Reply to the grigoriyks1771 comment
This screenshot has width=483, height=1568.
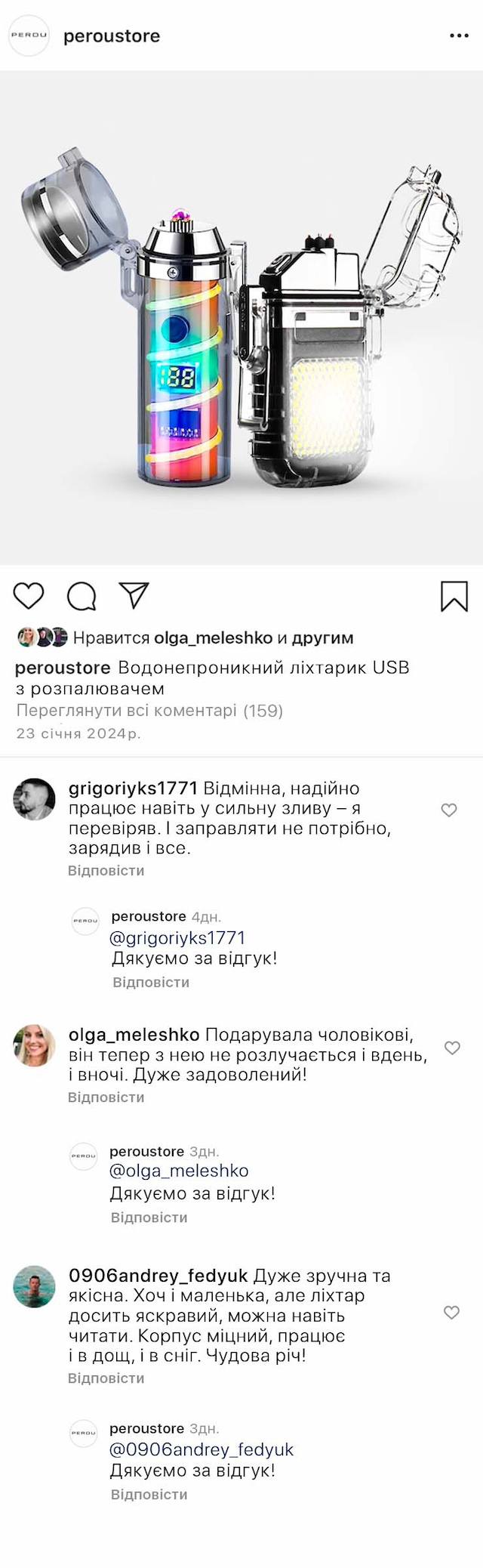(106, 870)
